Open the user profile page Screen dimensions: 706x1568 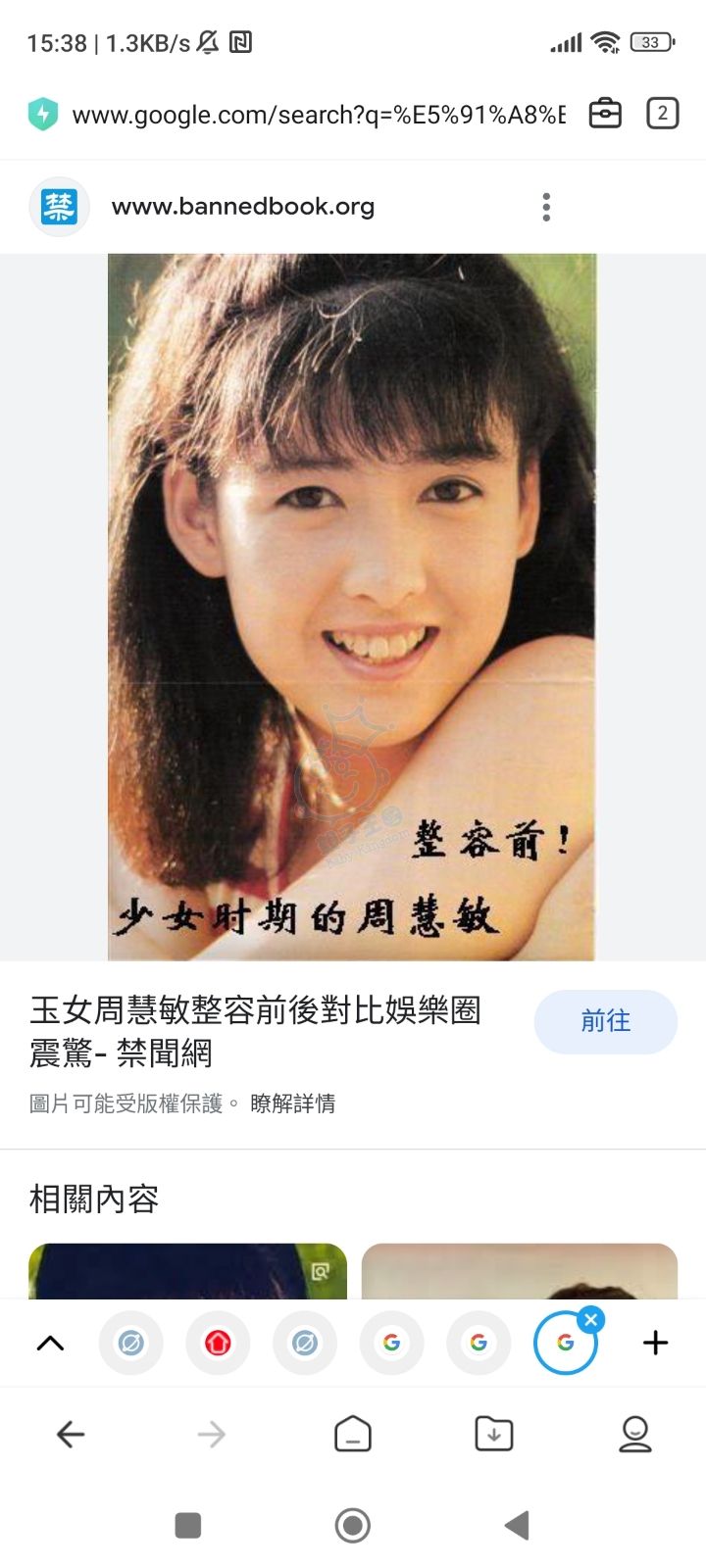(x=635, y=1435)
